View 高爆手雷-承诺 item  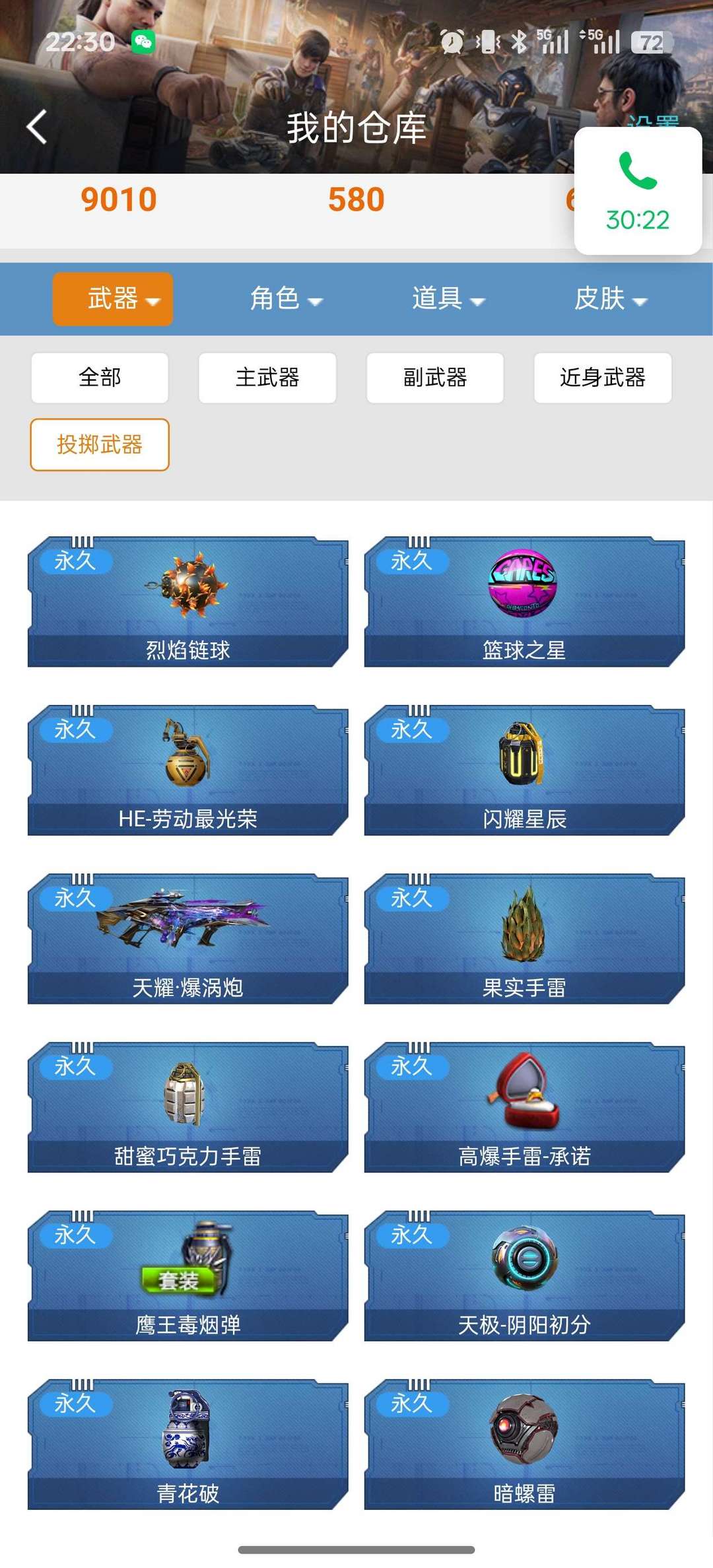[524, 1107]
